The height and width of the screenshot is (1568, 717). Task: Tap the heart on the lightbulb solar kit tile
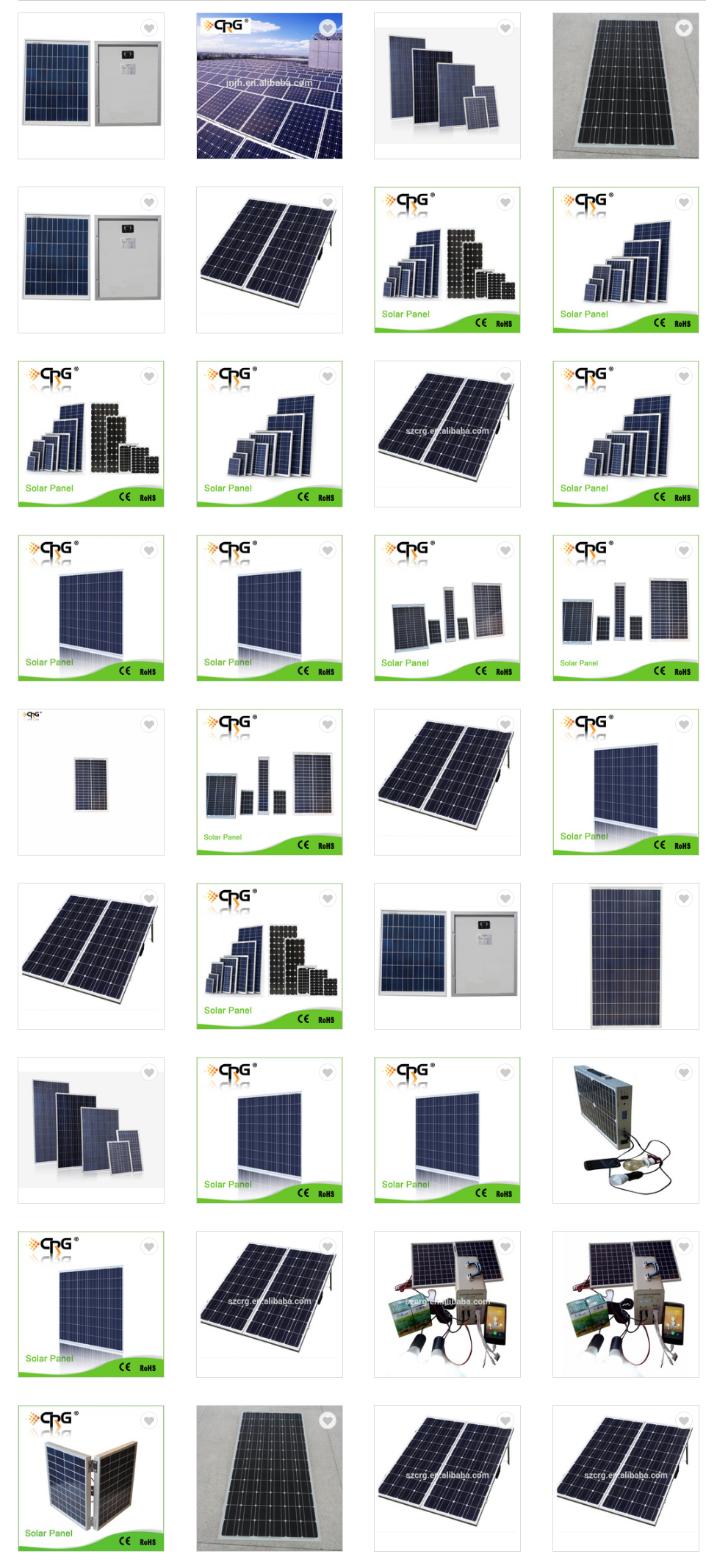[x=684, y=1073]
